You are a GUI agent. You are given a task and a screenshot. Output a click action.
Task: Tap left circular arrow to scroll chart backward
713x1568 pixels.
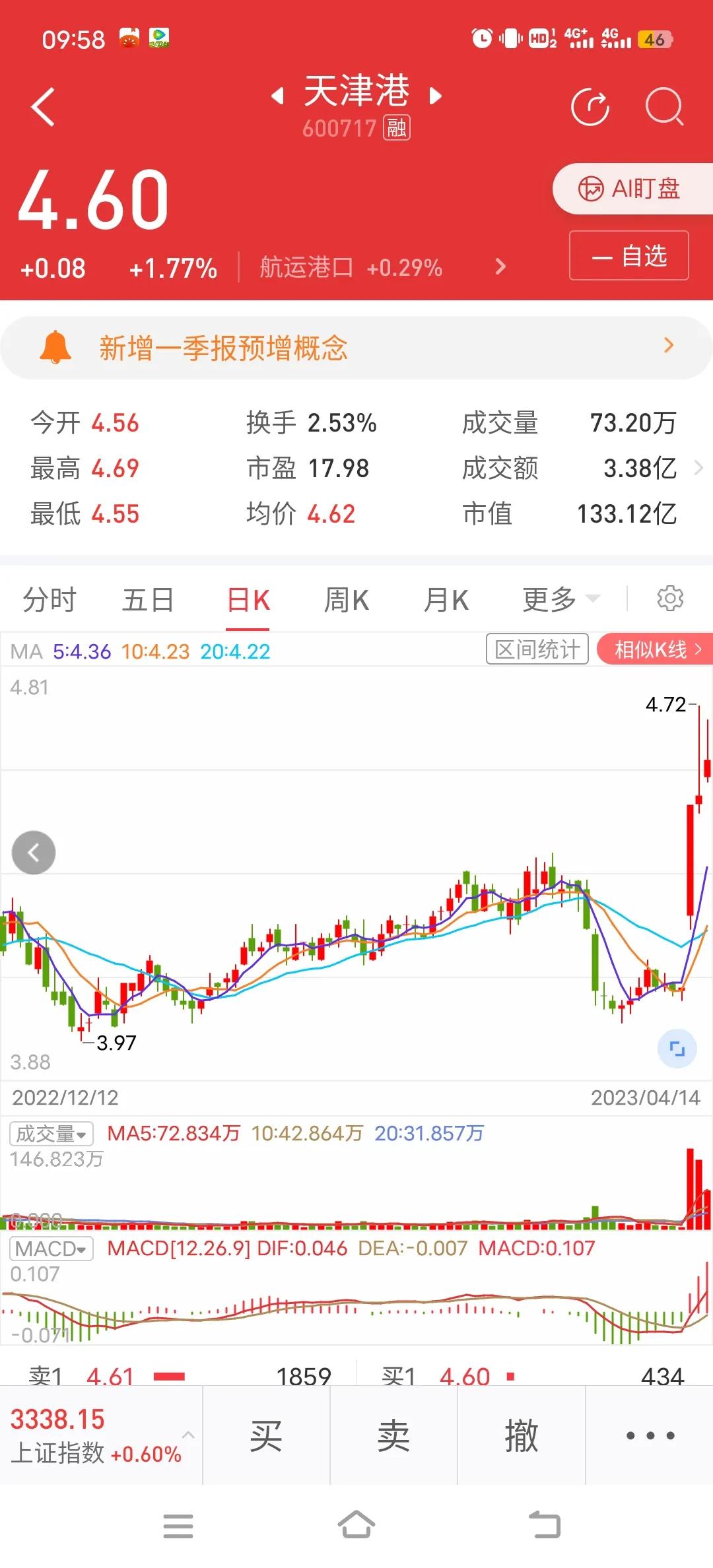tap(34, 852)
